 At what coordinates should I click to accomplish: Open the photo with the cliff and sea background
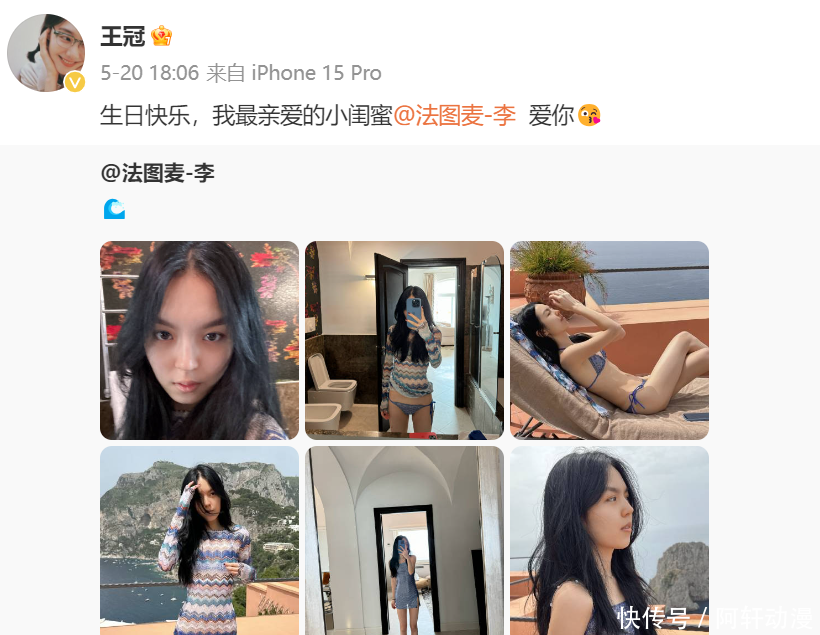coord(199,540)
